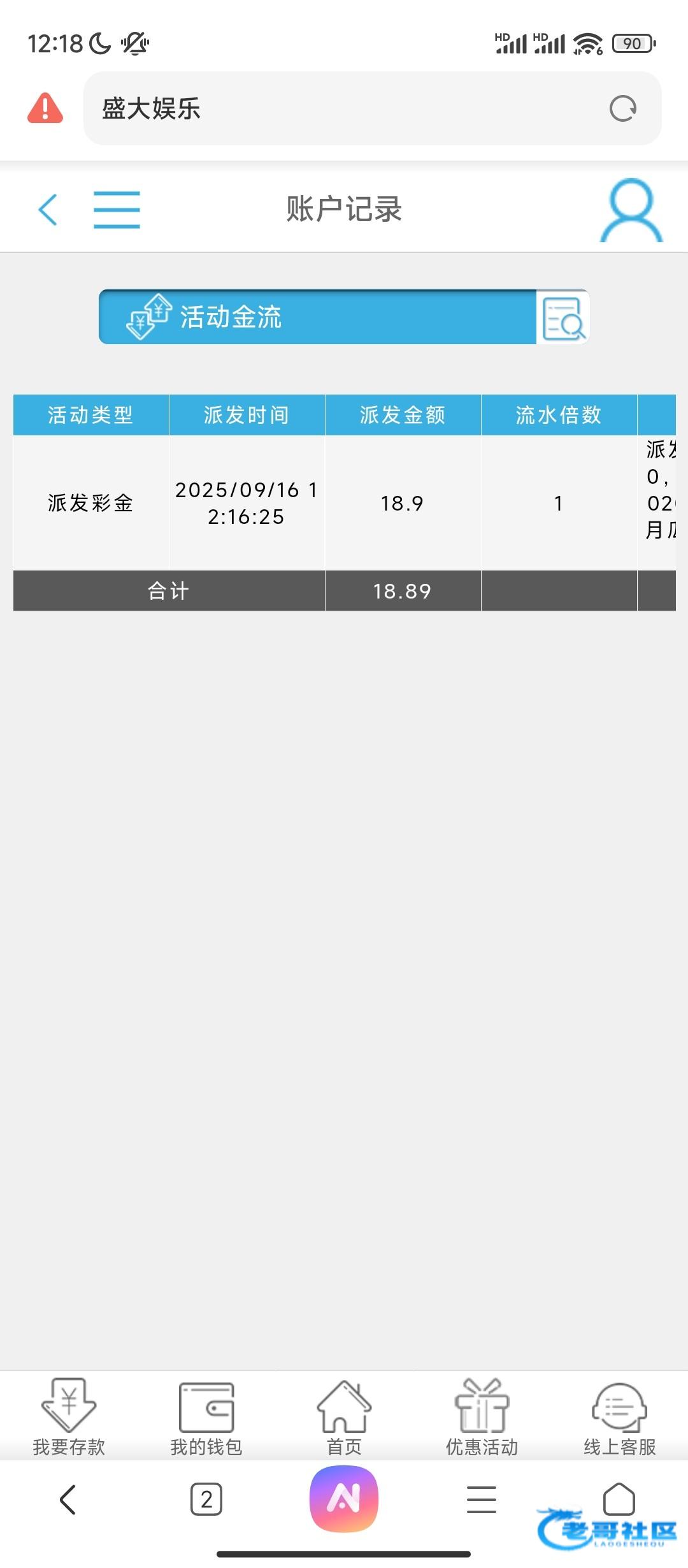The width and height of the screenshot is (688, 1568).
Task: Open the hamburger menu beside the back arrow
Action: click(117, 209)
